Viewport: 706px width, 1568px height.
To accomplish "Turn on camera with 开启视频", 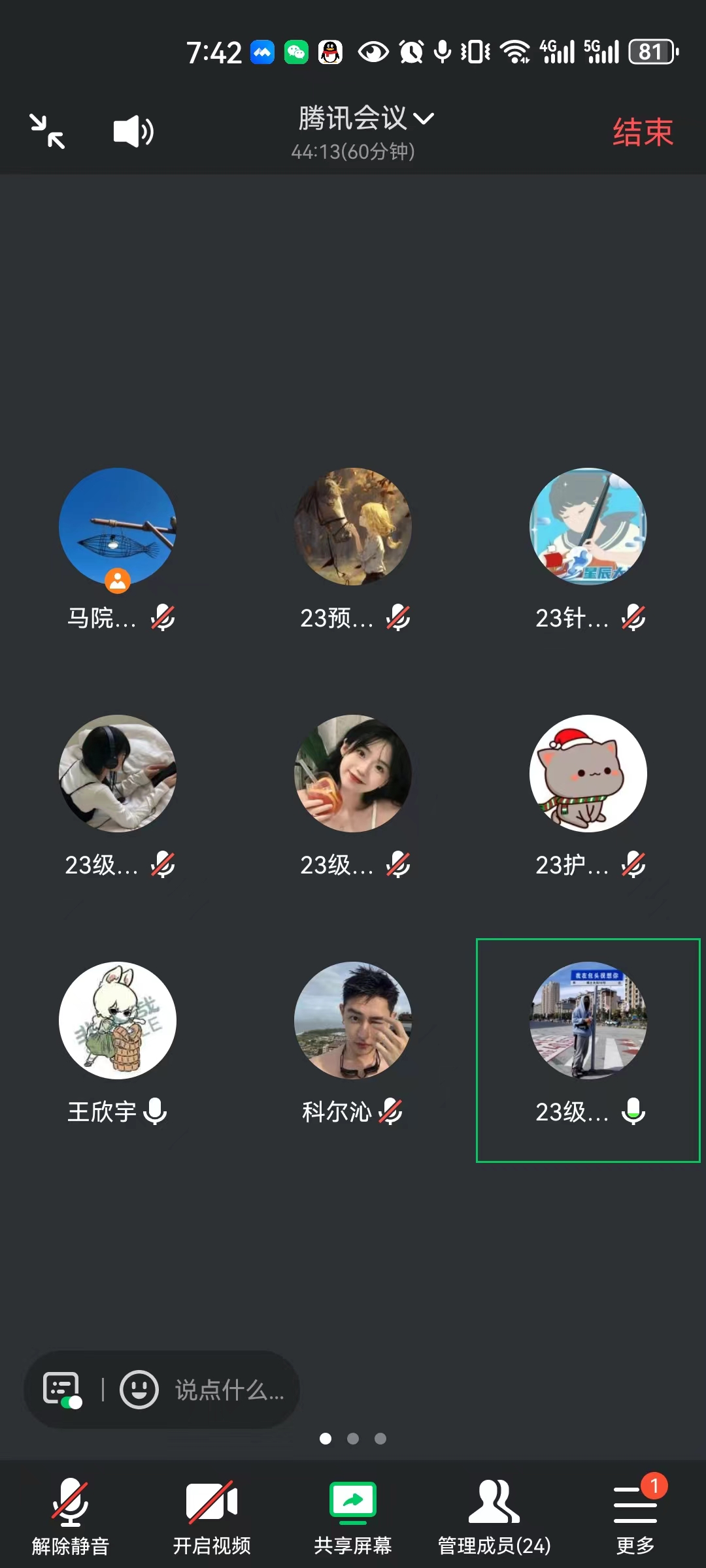I will point(212,1517).
